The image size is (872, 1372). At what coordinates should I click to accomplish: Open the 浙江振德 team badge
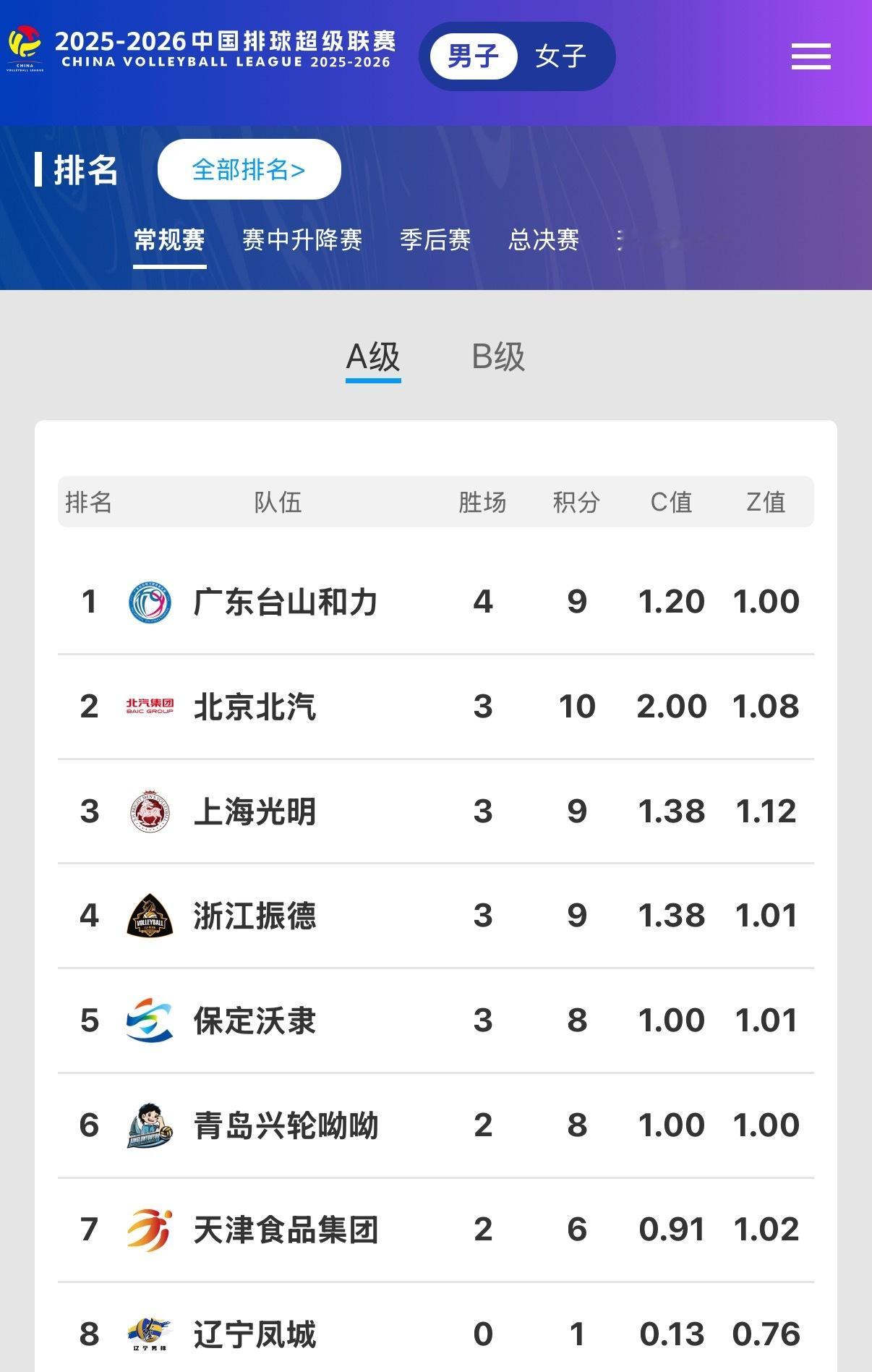[148, 916]
